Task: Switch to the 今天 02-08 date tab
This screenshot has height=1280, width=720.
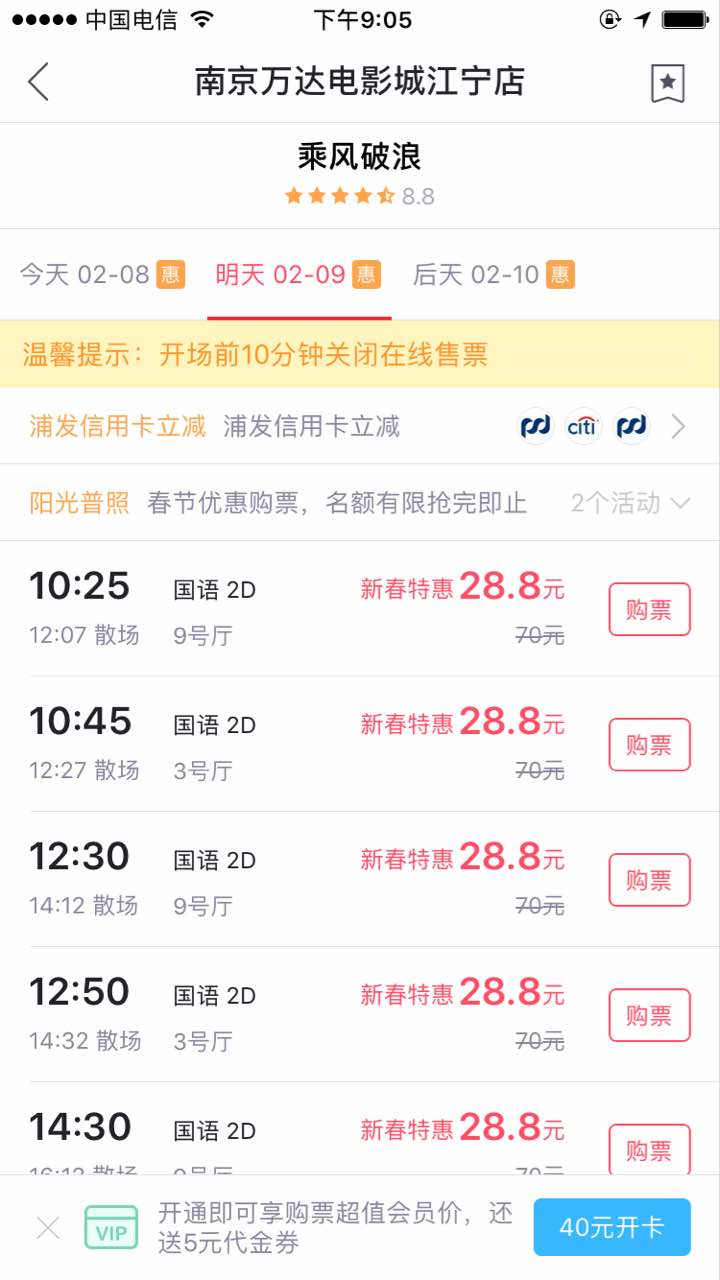Action: (x=102, y=275)
